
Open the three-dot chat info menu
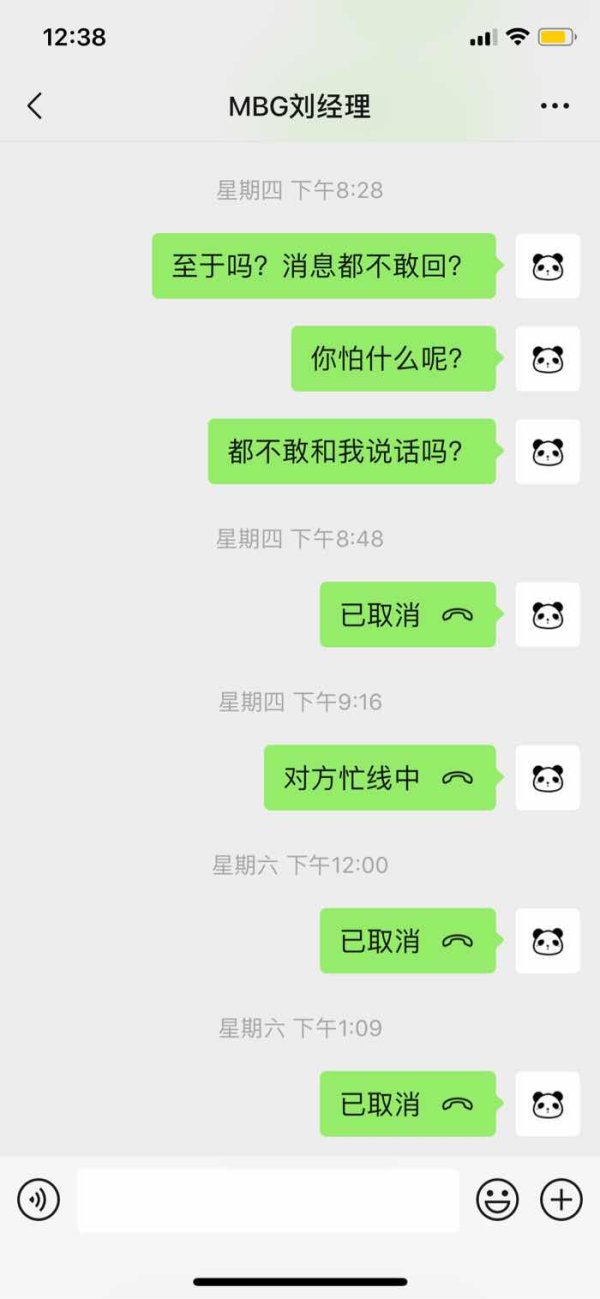click(554, 106)
